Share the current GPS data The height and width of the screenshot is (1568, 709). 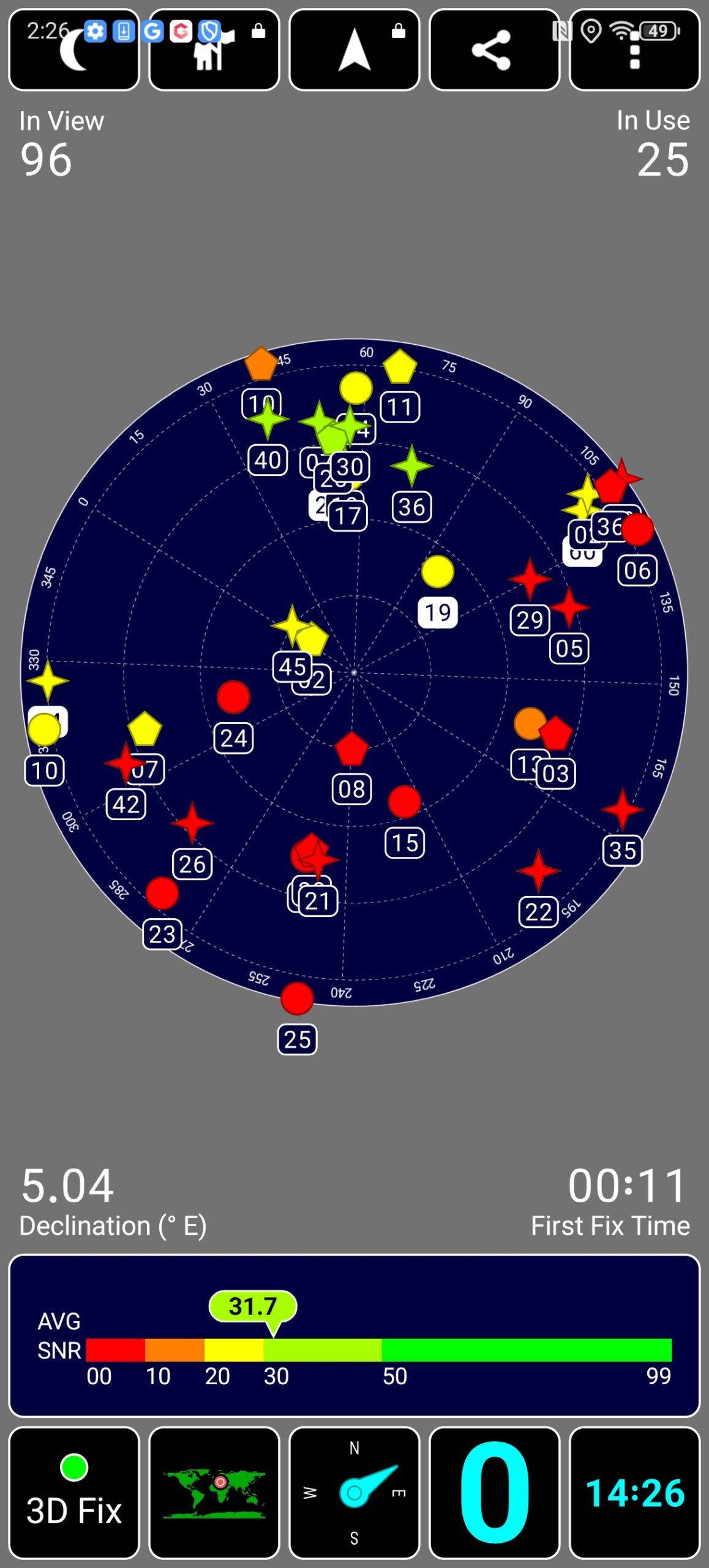click(495, 50)
